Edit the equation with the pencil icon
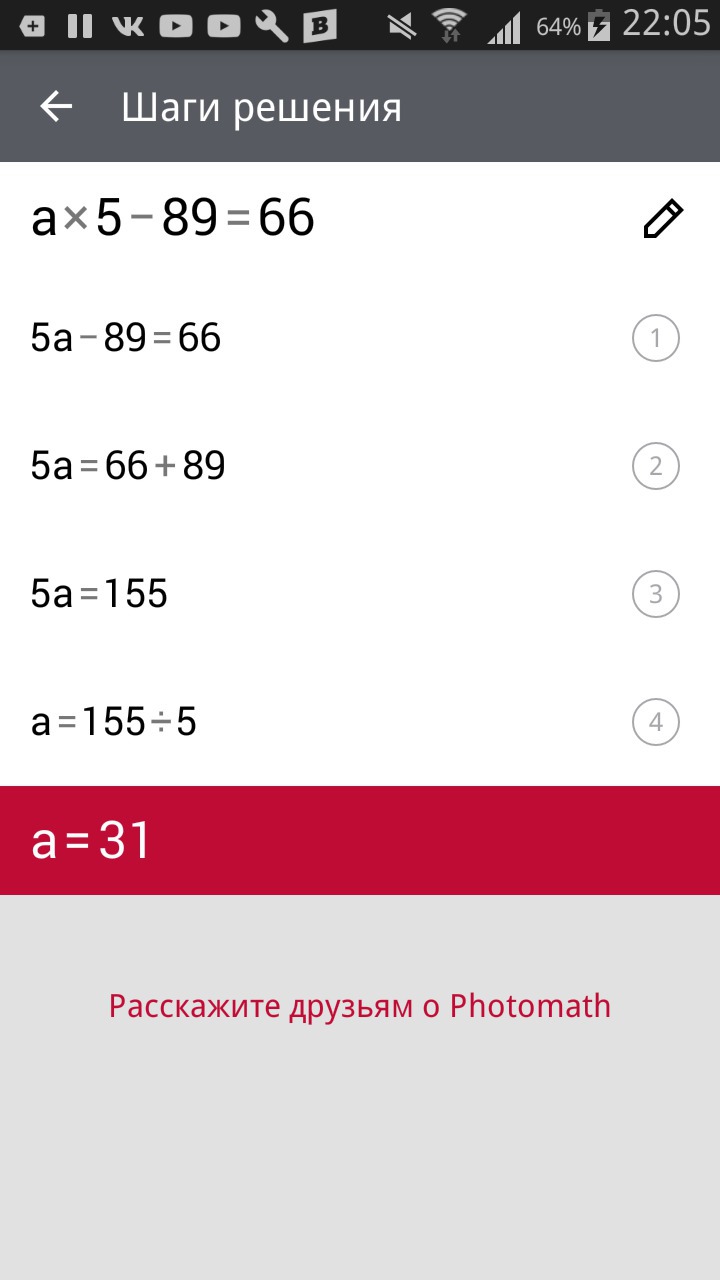 662,219
